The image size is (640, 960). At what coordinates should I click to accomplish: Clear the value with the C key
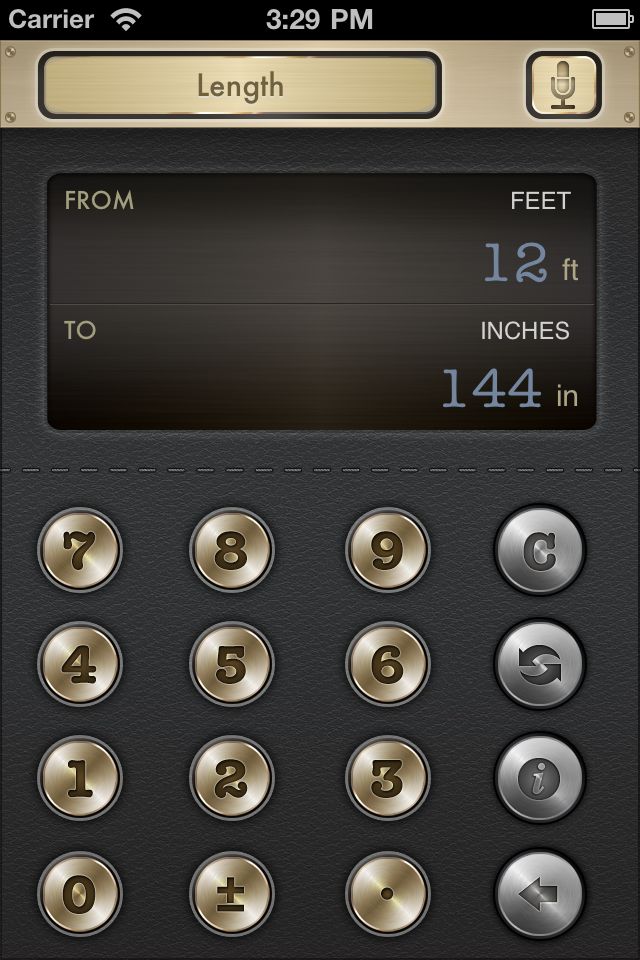tap(539, 550)
